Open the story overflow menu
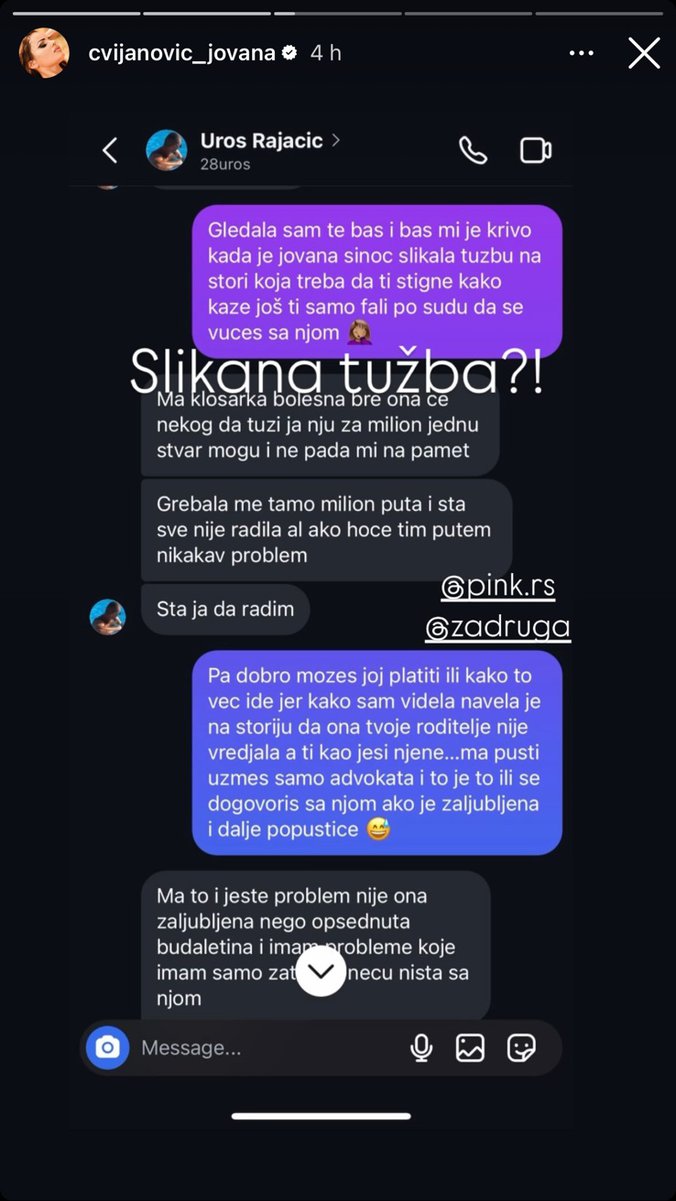 pyautogui.click(x=581, y=53)
